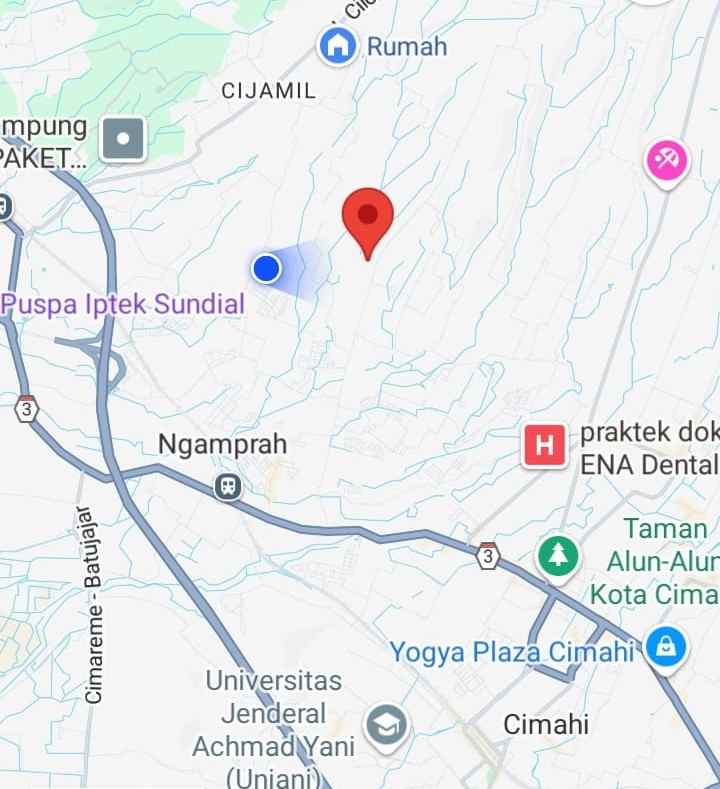
Task: Open the Rumah home place icon
Action: pos(338,45)
